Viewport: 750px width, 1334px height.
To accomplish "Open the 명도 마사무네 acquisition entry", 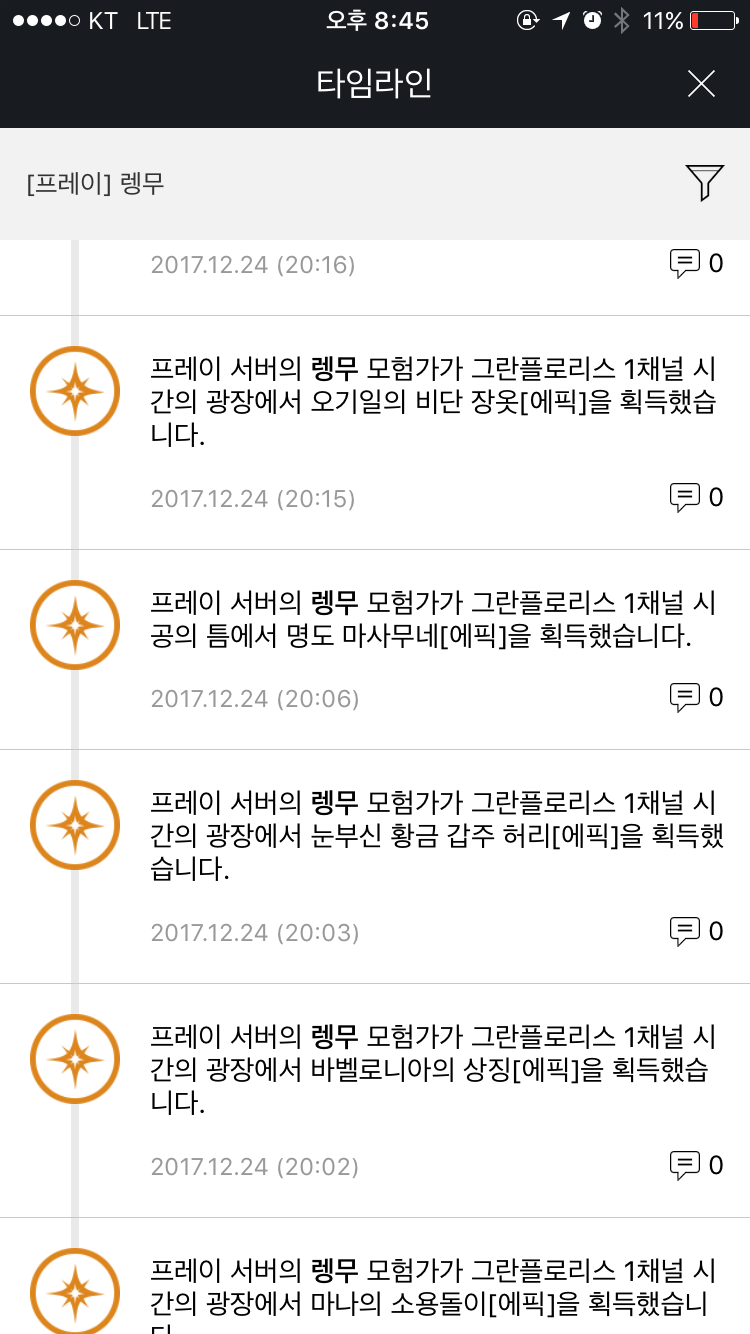I will 375,650.
